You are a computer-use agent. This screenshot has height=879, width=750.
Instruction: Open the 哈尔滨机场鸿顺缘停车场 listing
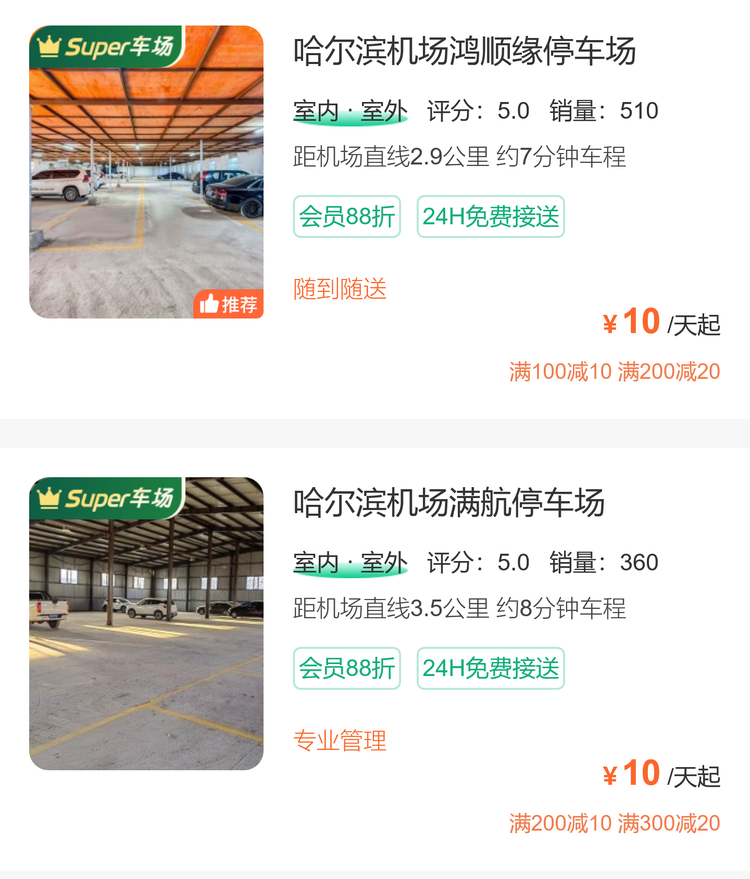click(x=465, y=51)
